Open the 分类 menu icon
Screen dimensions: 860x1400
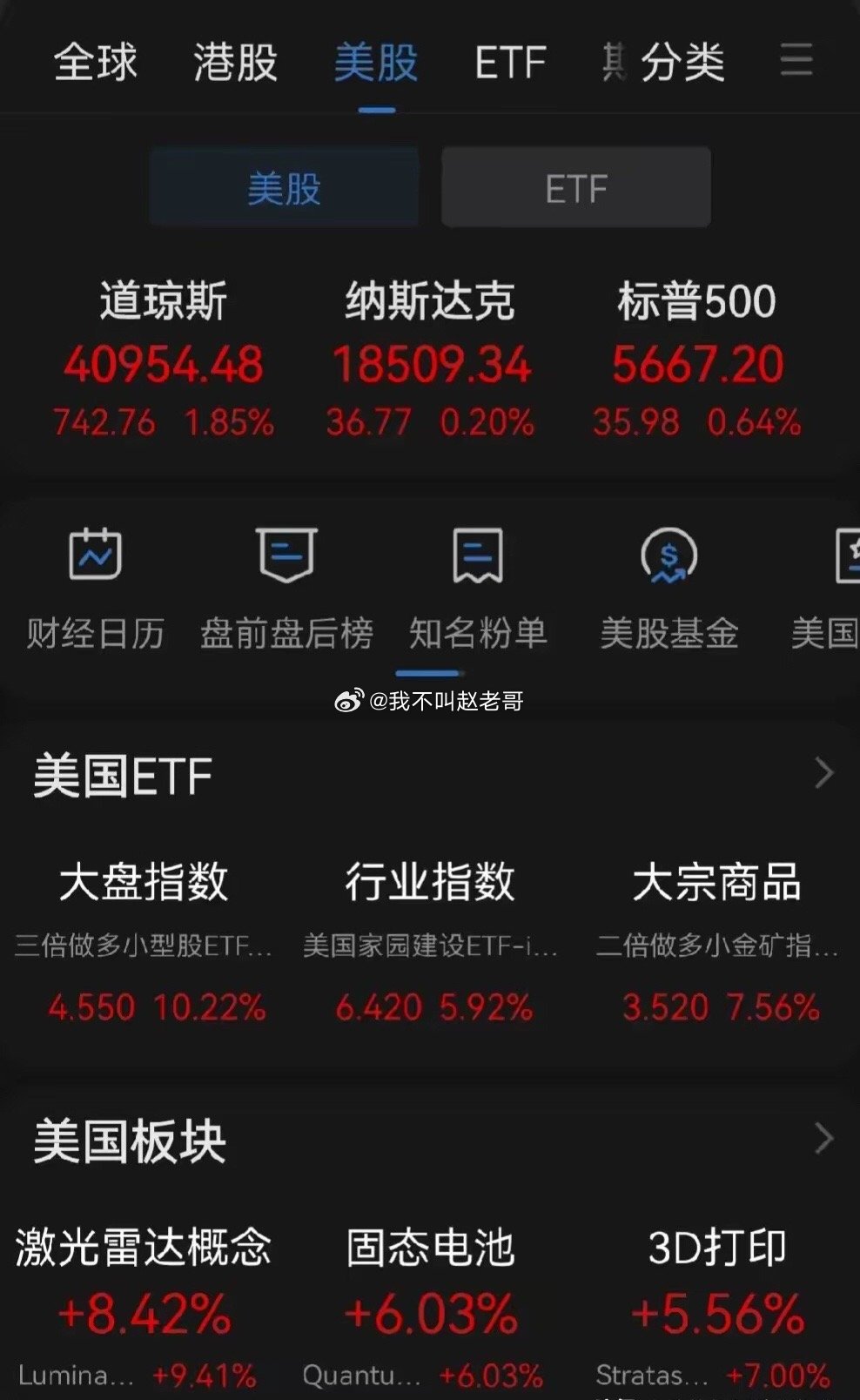pos(796,61)
